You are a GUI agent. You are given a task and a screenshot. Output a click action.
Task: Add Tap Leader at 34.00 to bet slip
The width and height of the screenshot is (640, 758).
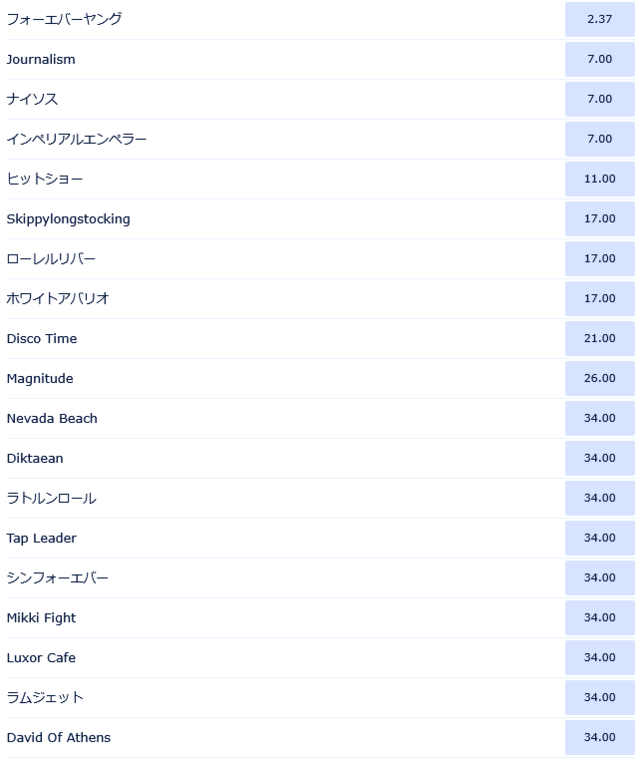[600, 538]
